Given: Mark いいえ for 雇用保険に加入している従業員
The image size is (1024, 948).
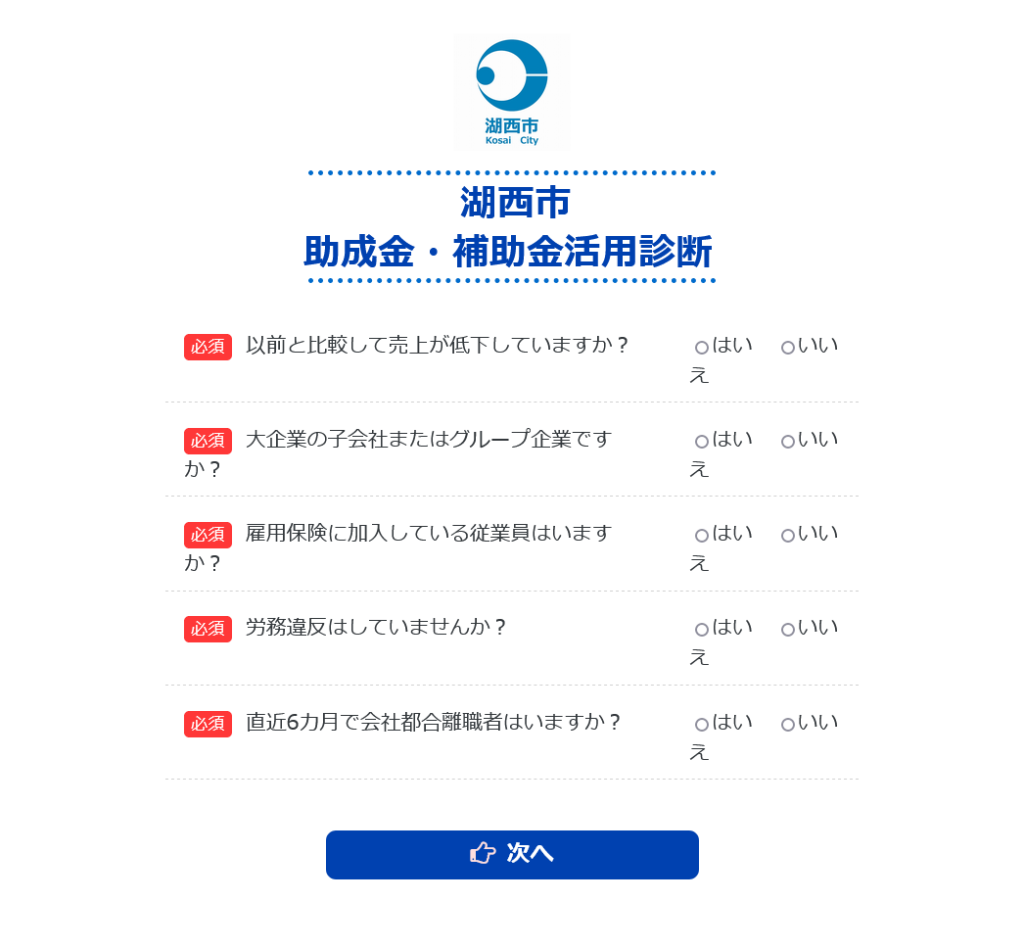Looking at the screenshot, I should click(x=788, y=536).
